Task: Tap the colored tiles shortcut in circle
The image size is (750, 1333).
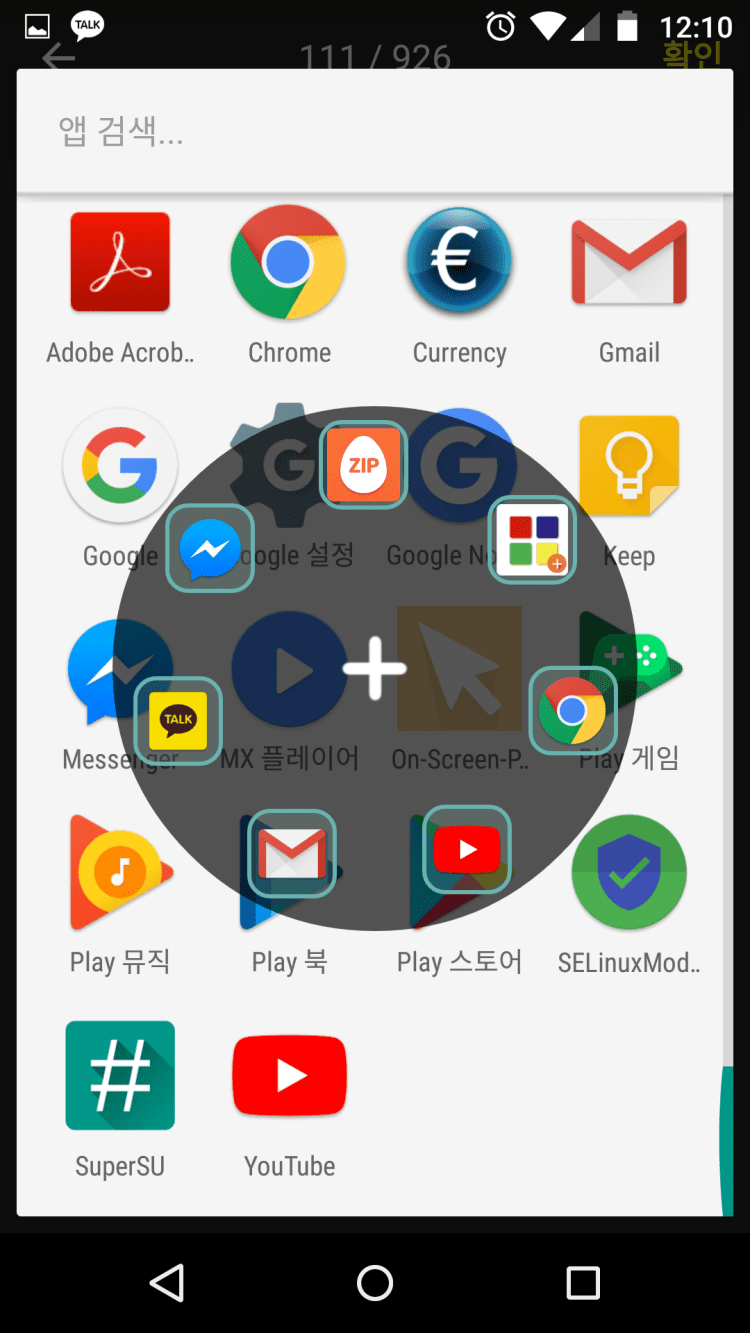Action: 533,540
